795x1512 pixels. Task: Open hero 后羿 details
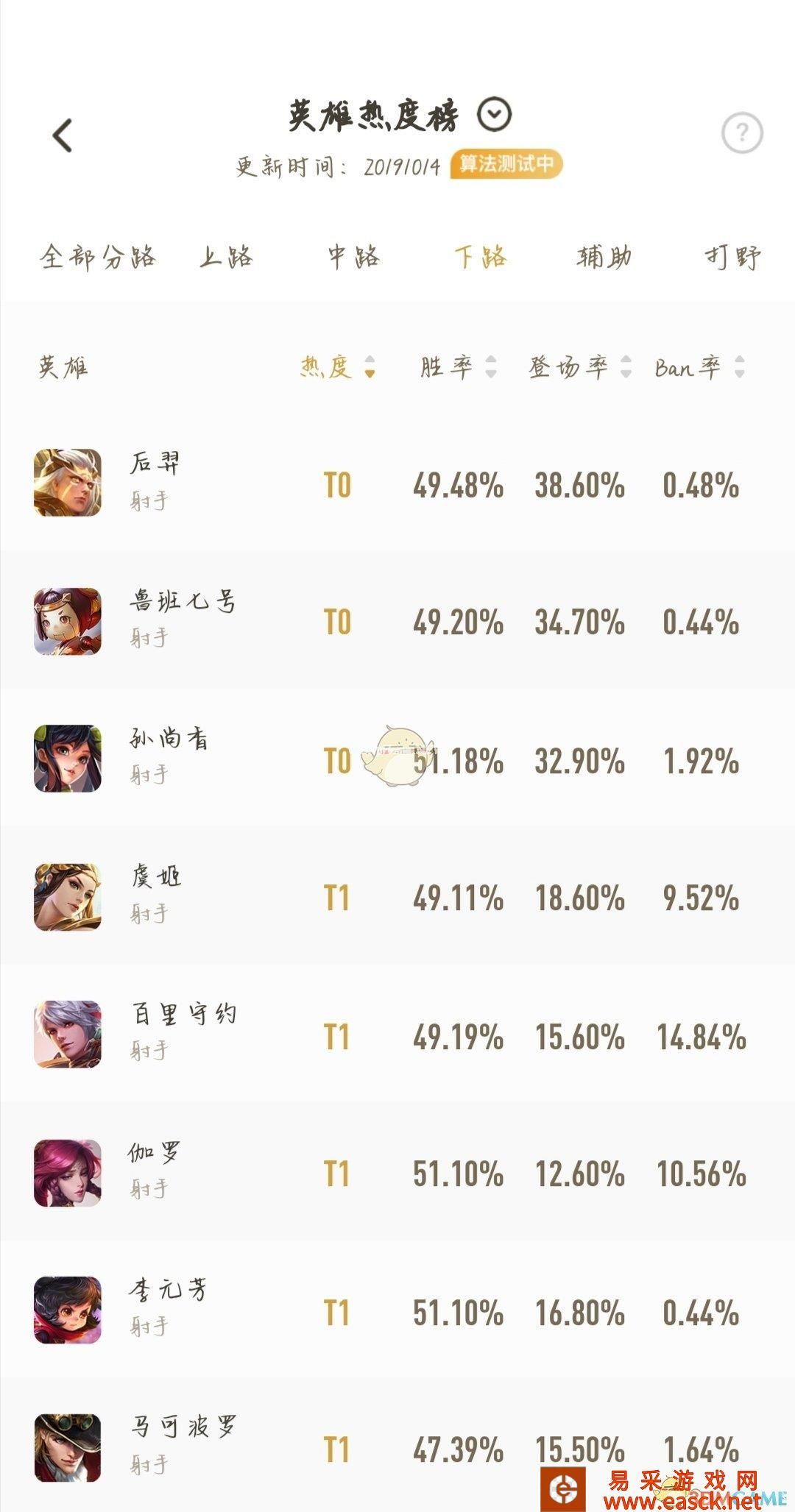(155, 483)
